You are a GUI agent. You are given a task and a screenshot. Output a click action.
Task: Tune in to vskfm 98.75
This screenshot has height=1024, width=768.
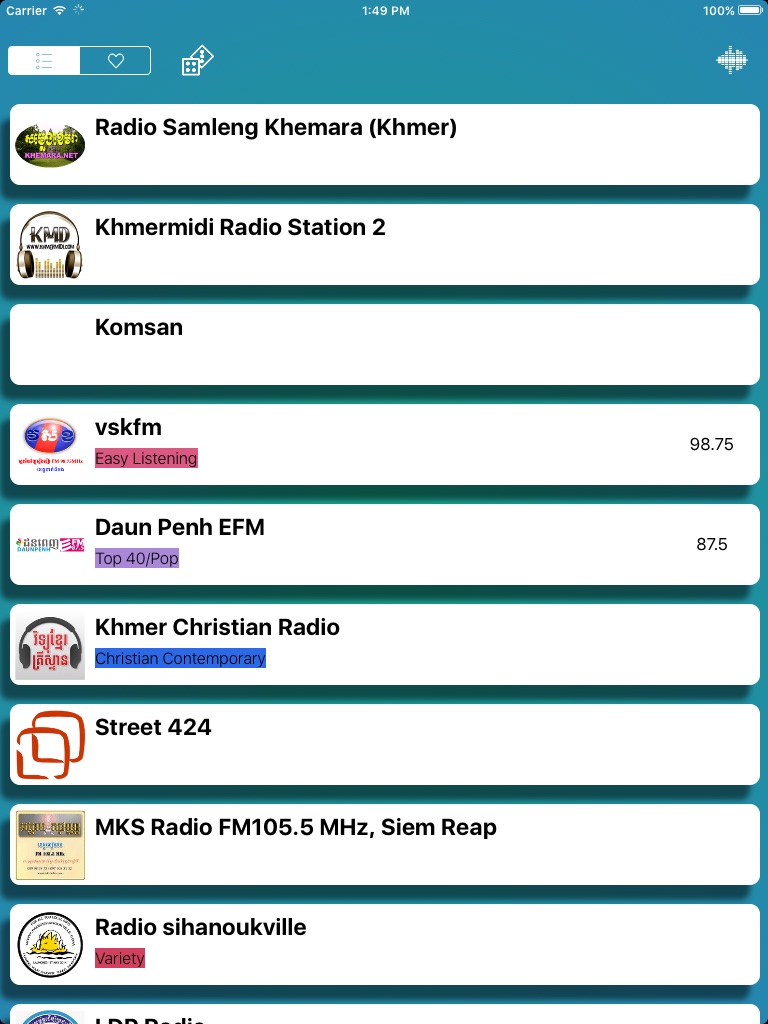(385, 444)
